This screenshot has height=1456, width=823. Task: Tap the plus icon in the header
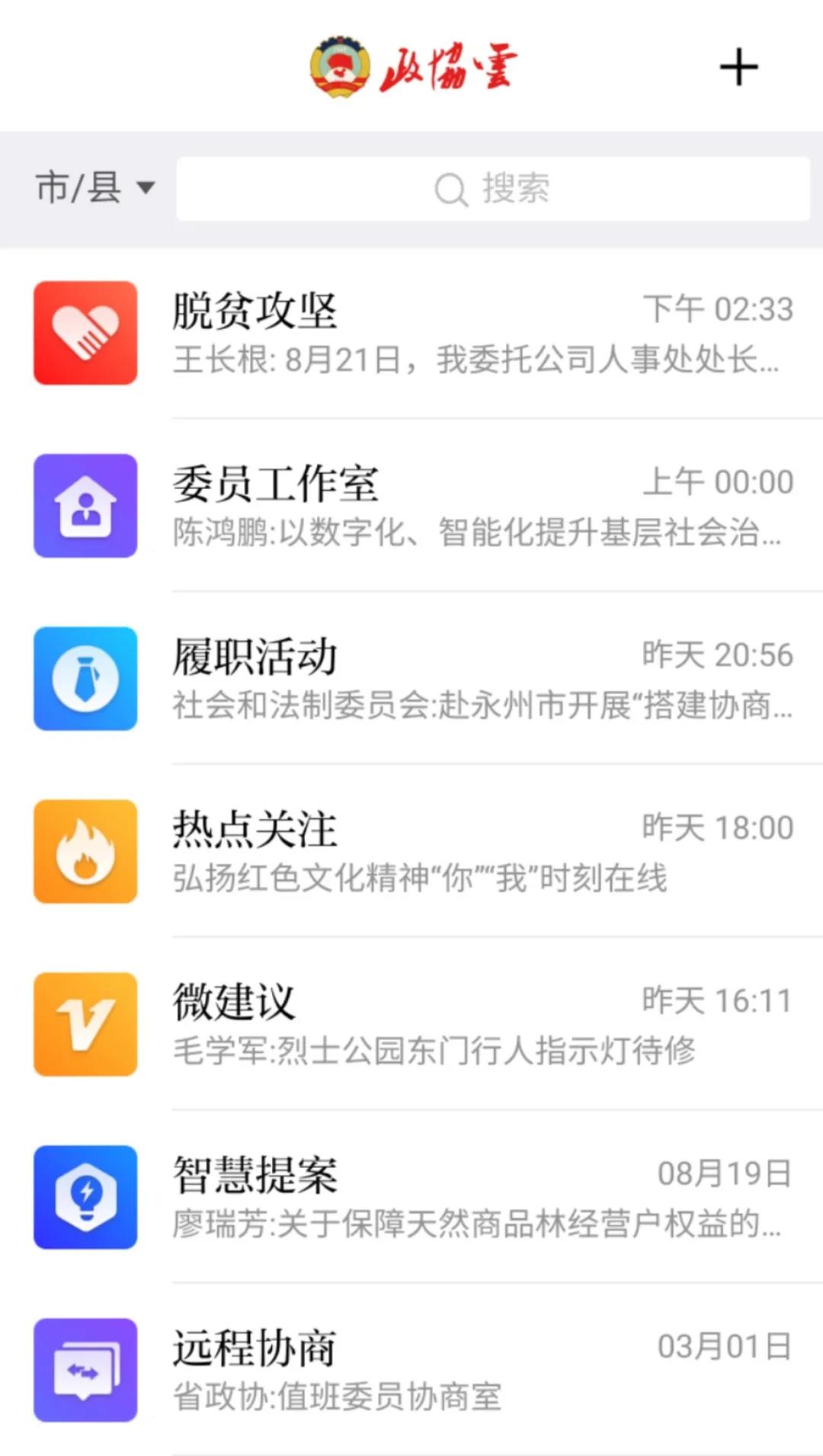(x=738, y=67)
